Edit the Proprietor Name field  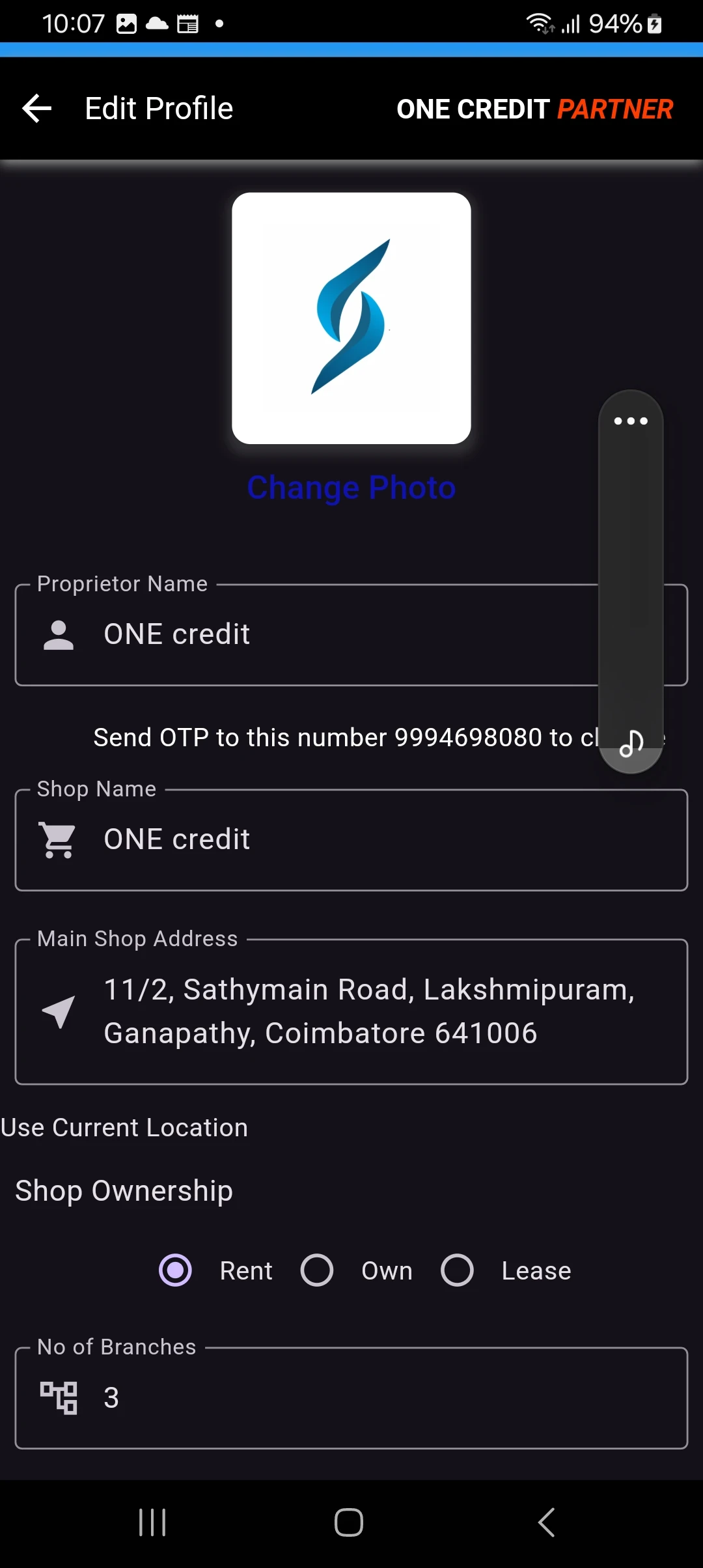coord(325,635)
